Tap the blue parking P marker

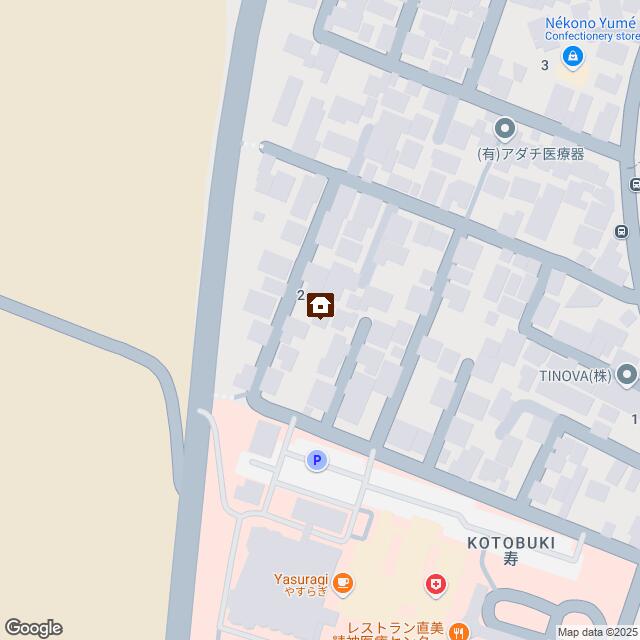click(x=316, y=461)
